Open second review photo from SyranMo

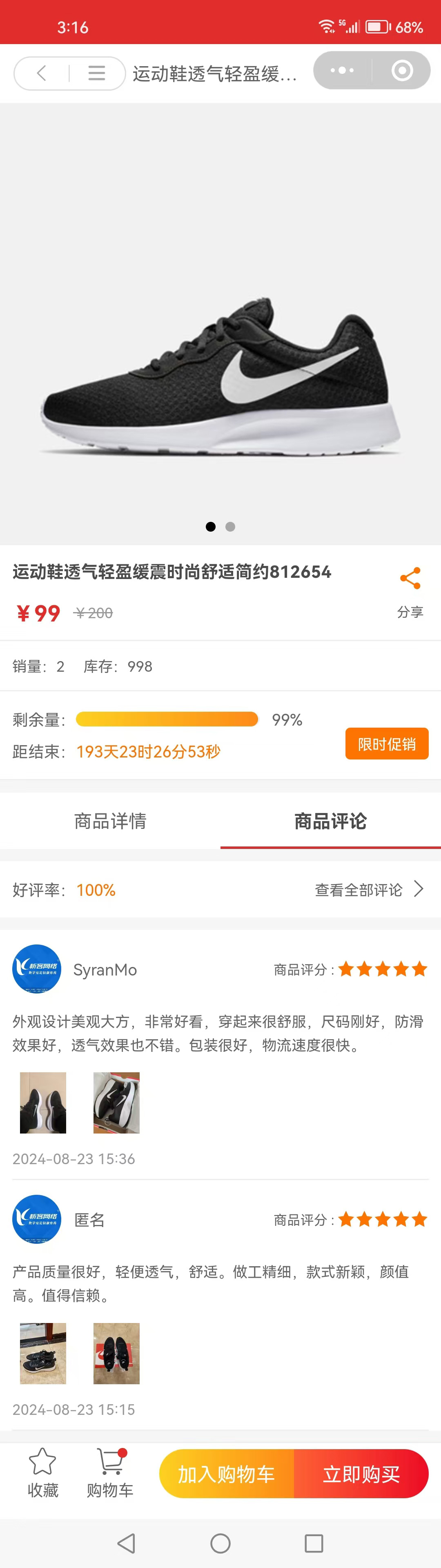(x=116, y=1102)
